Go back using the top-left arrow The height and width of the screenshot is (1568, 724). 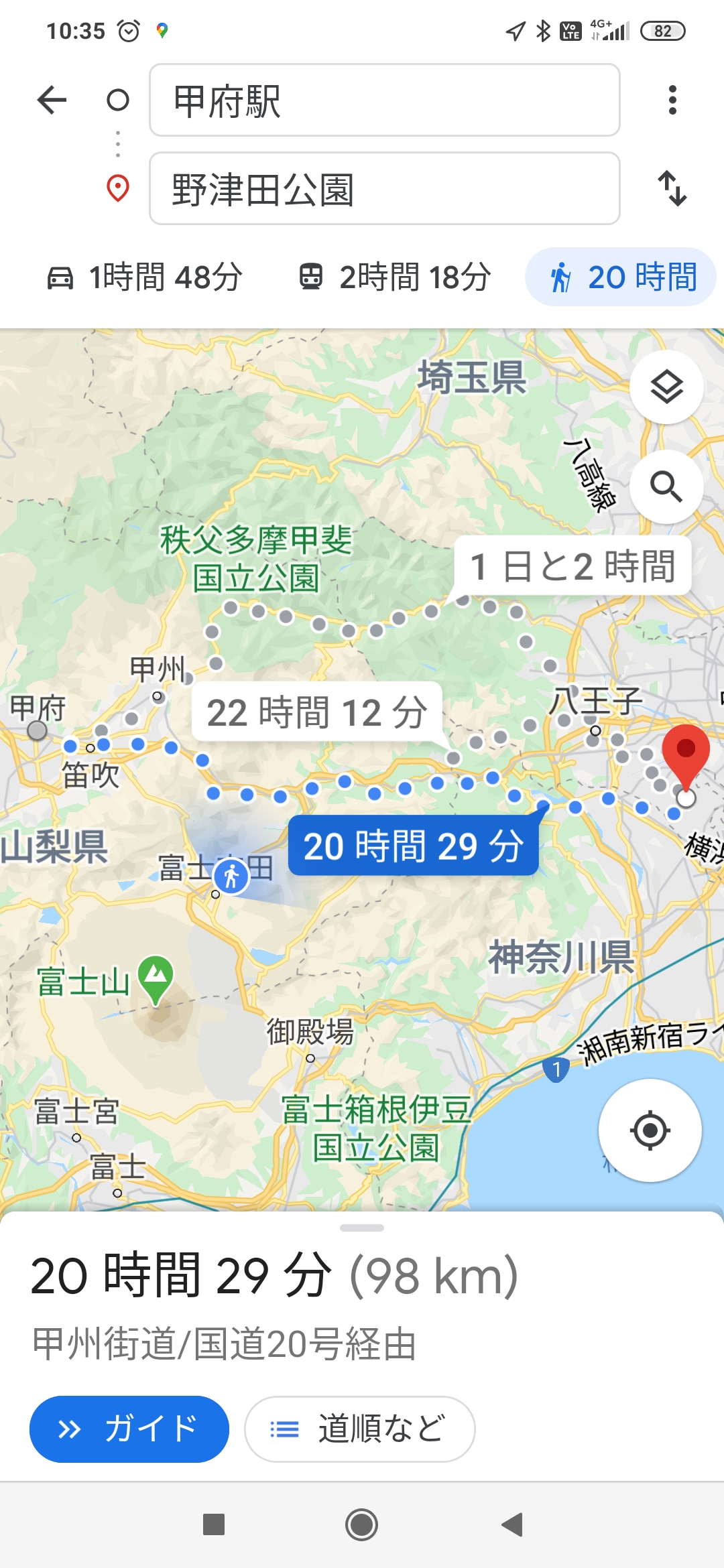pyautogui.click(x=52, y=101)
